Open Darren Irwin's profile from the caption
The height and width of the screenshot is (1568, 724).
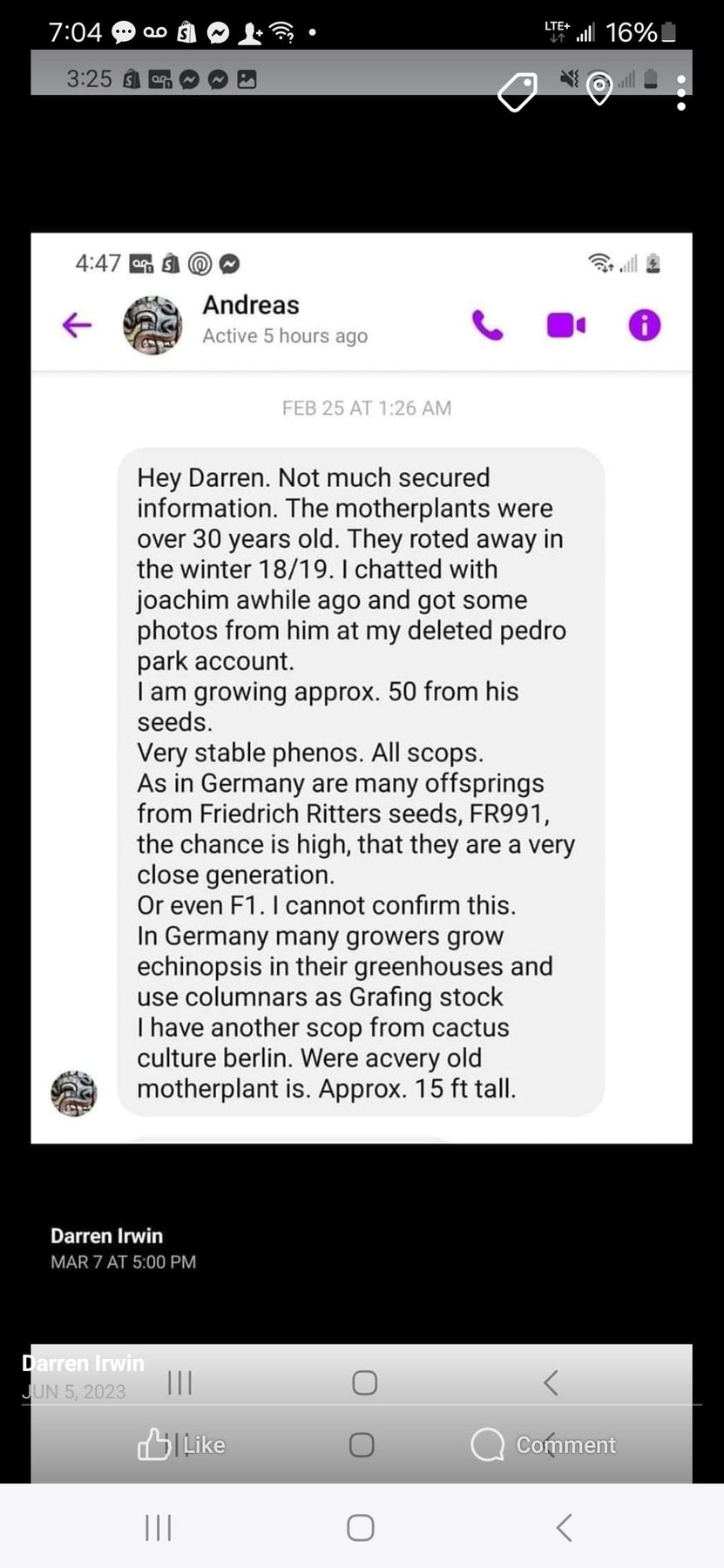pyautogui.click(x=84, y=1362)
